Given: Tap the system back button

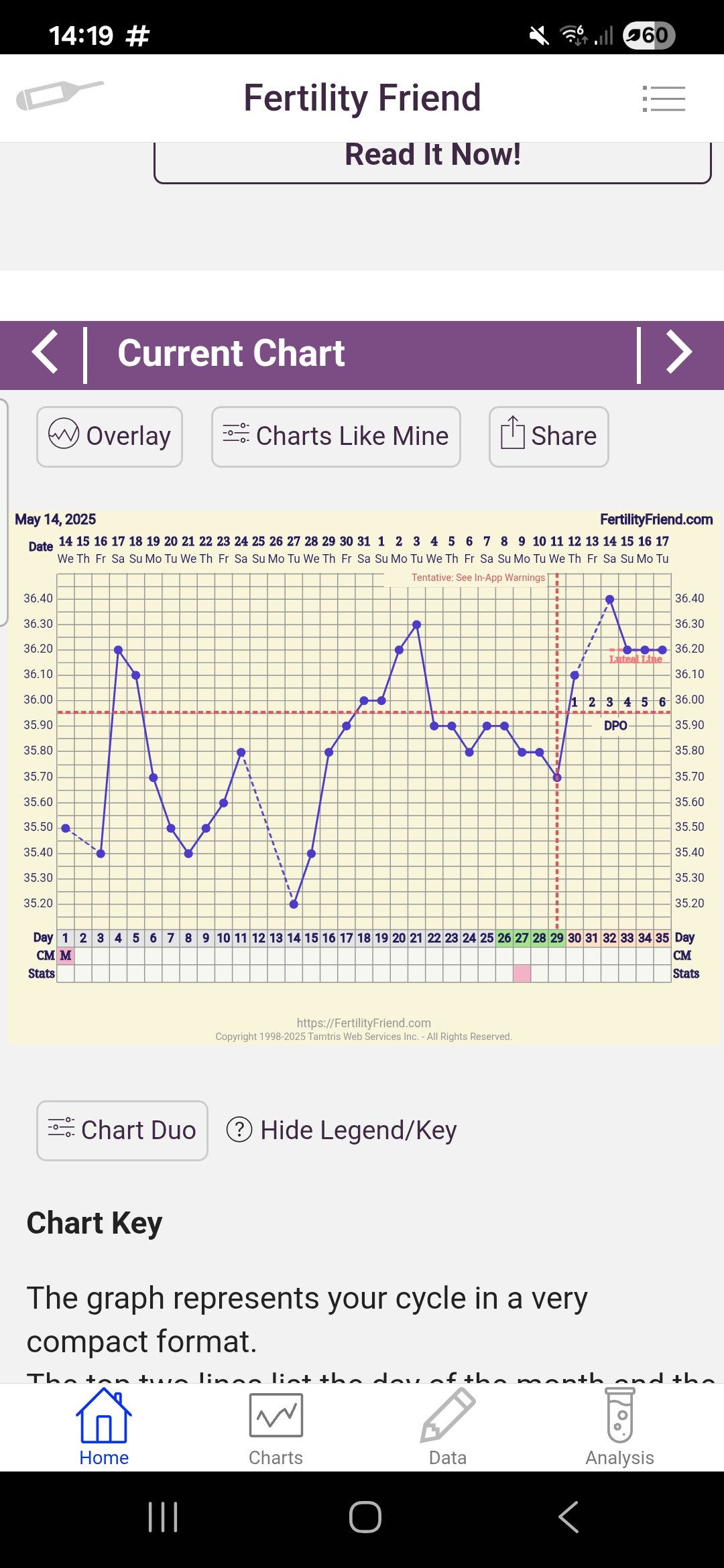Looking at the screenshot, I should pos(568,1517).
